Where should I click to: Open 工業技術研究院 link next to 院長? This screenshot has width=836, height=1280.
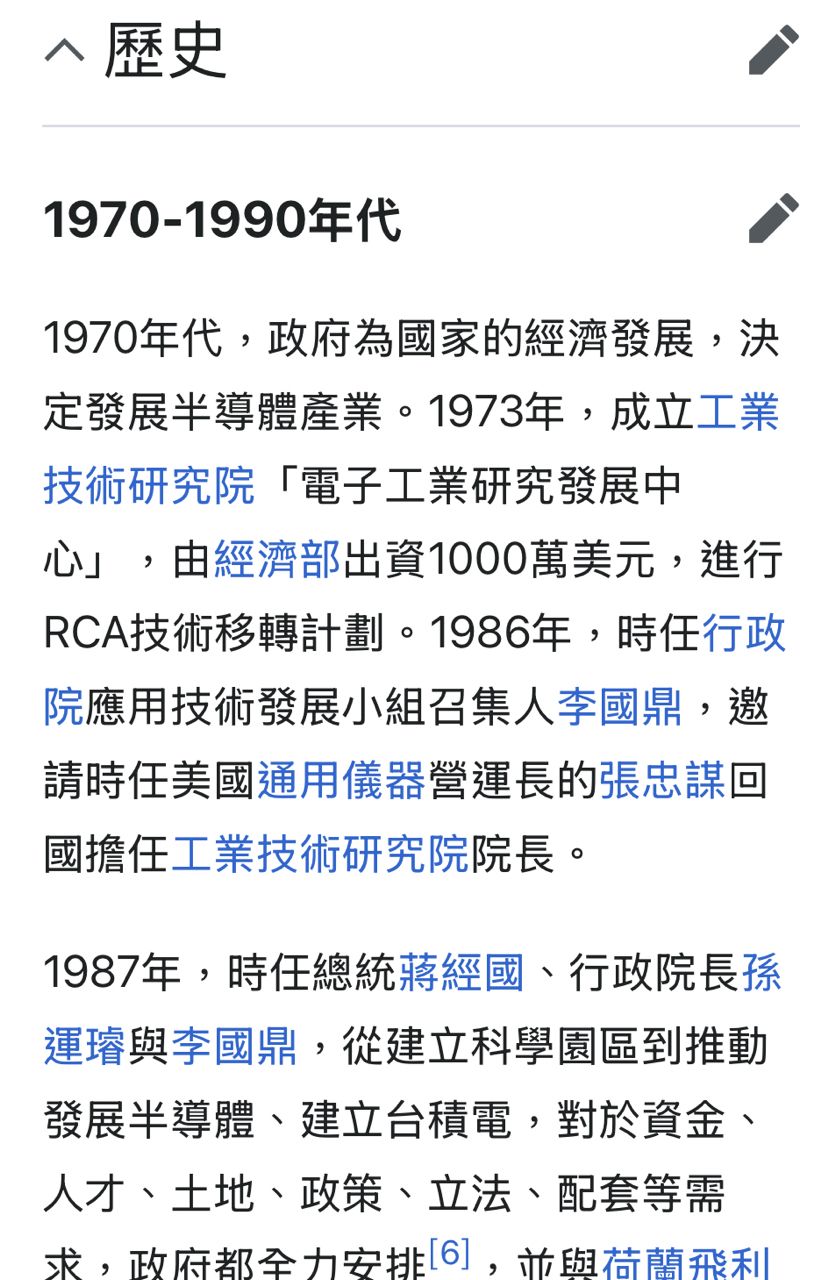tap(320, 856)
